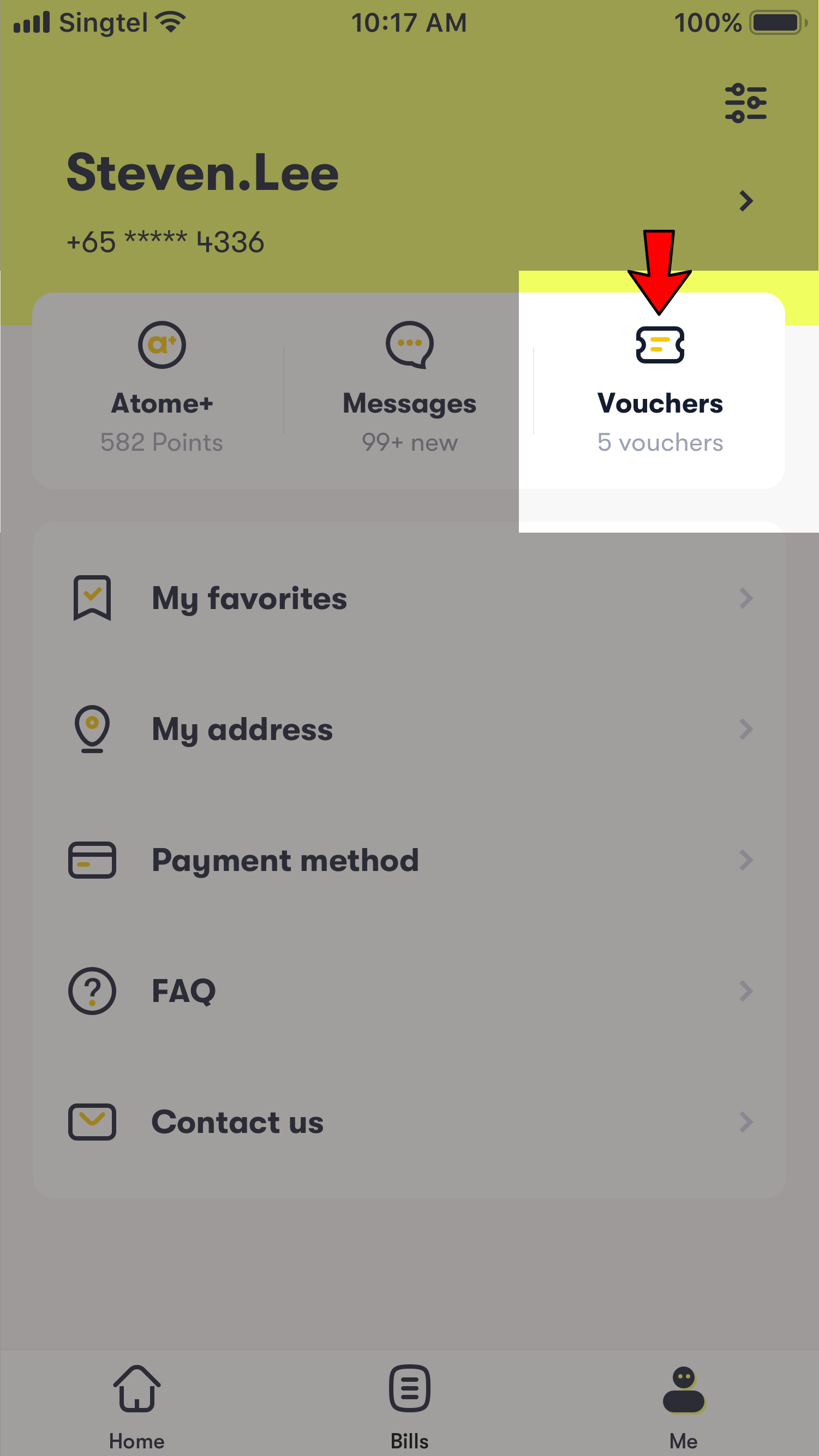The width and height of the screenshot is (819, 1456).
Task: Open Vouchers
Action: pyautogui.click(x=660, y=390)
